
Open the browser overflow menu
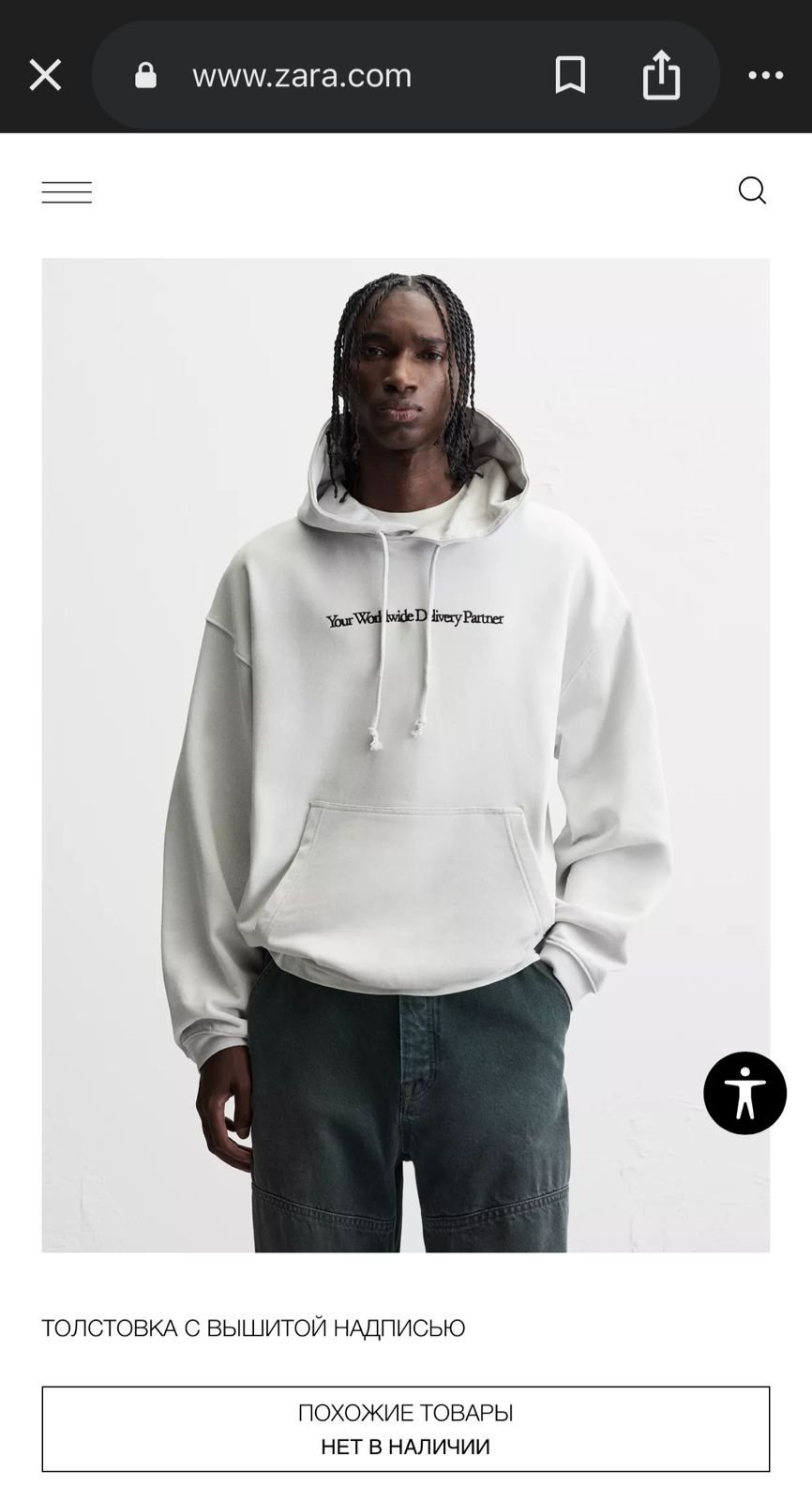pyautogui.click(x=765, y=75)
